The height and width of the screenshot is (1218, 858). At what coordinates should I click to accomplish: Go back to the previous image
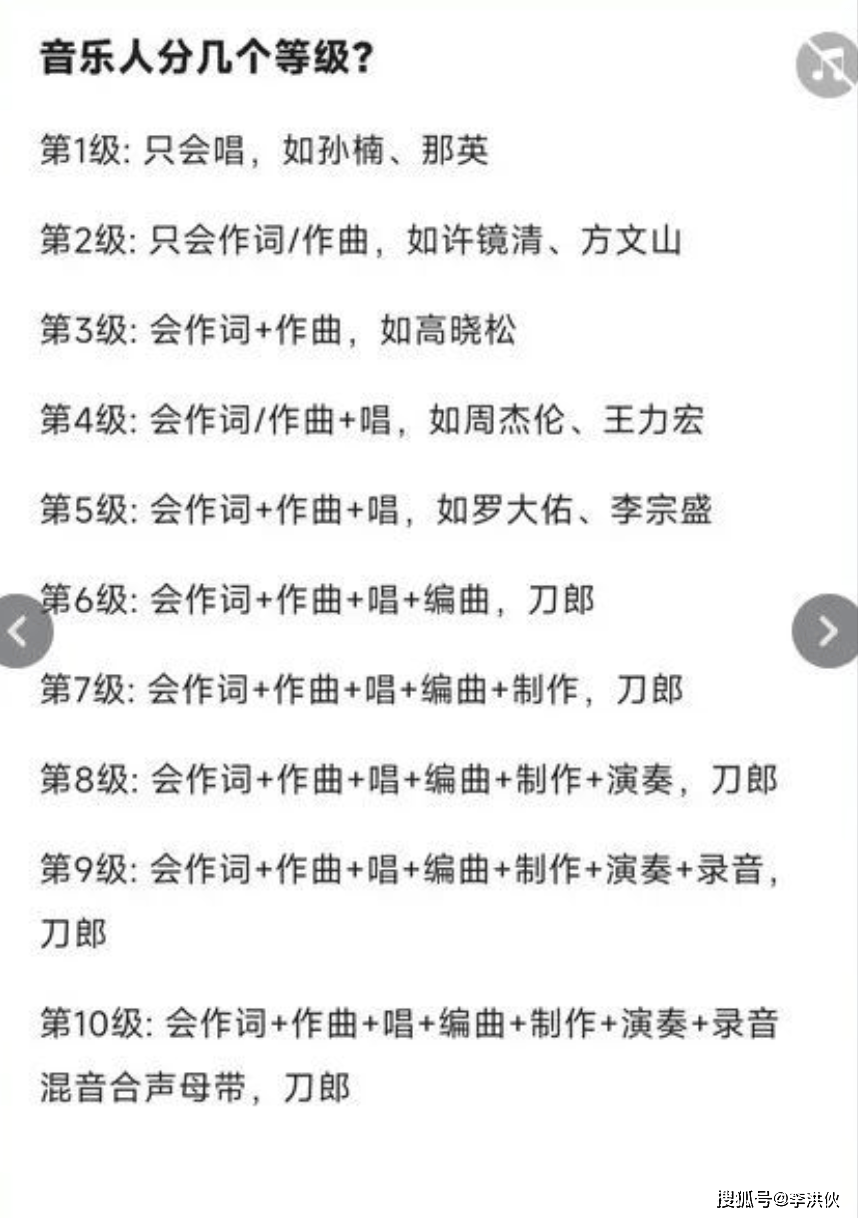click(x=22, y=630)
